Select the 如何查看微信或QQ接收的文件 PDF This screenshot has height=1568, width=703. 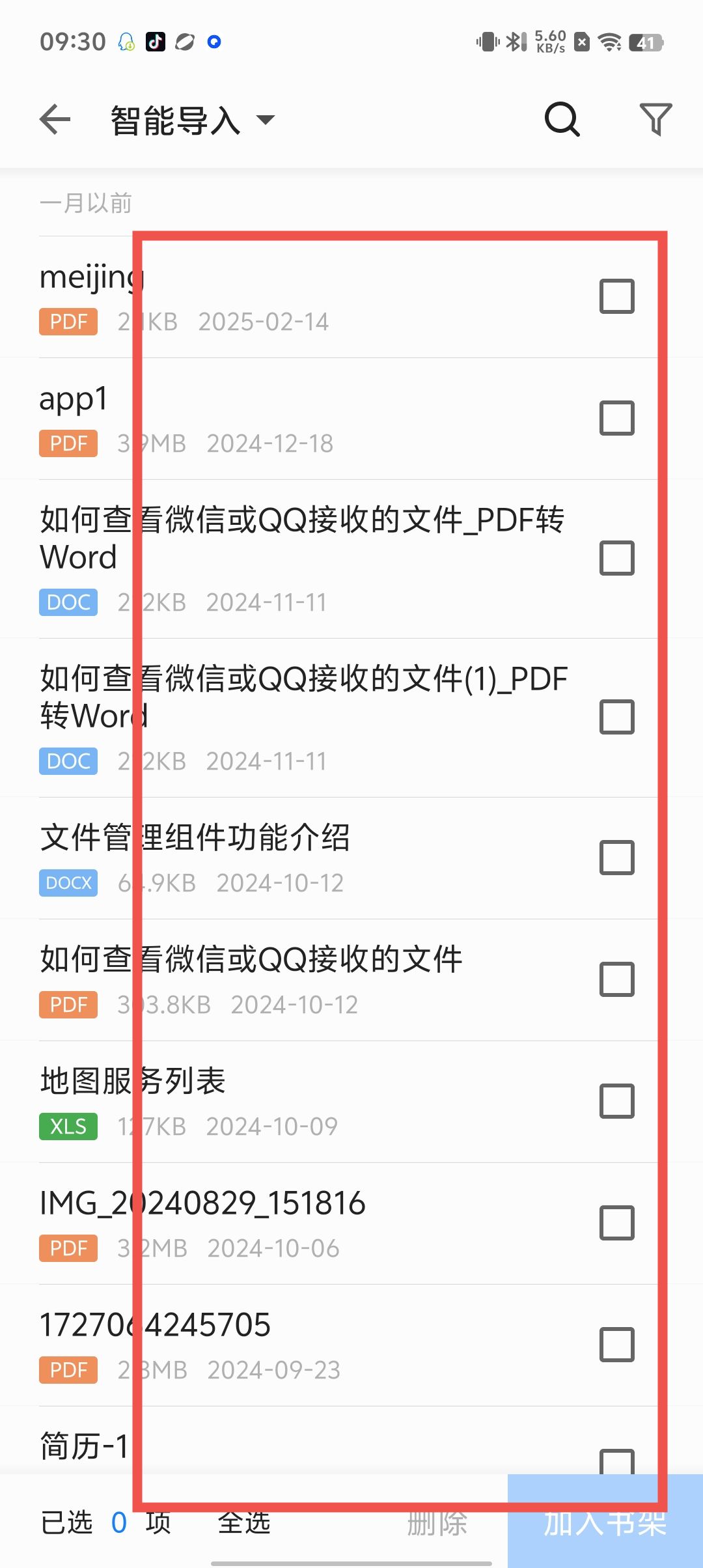click(616, 979)
